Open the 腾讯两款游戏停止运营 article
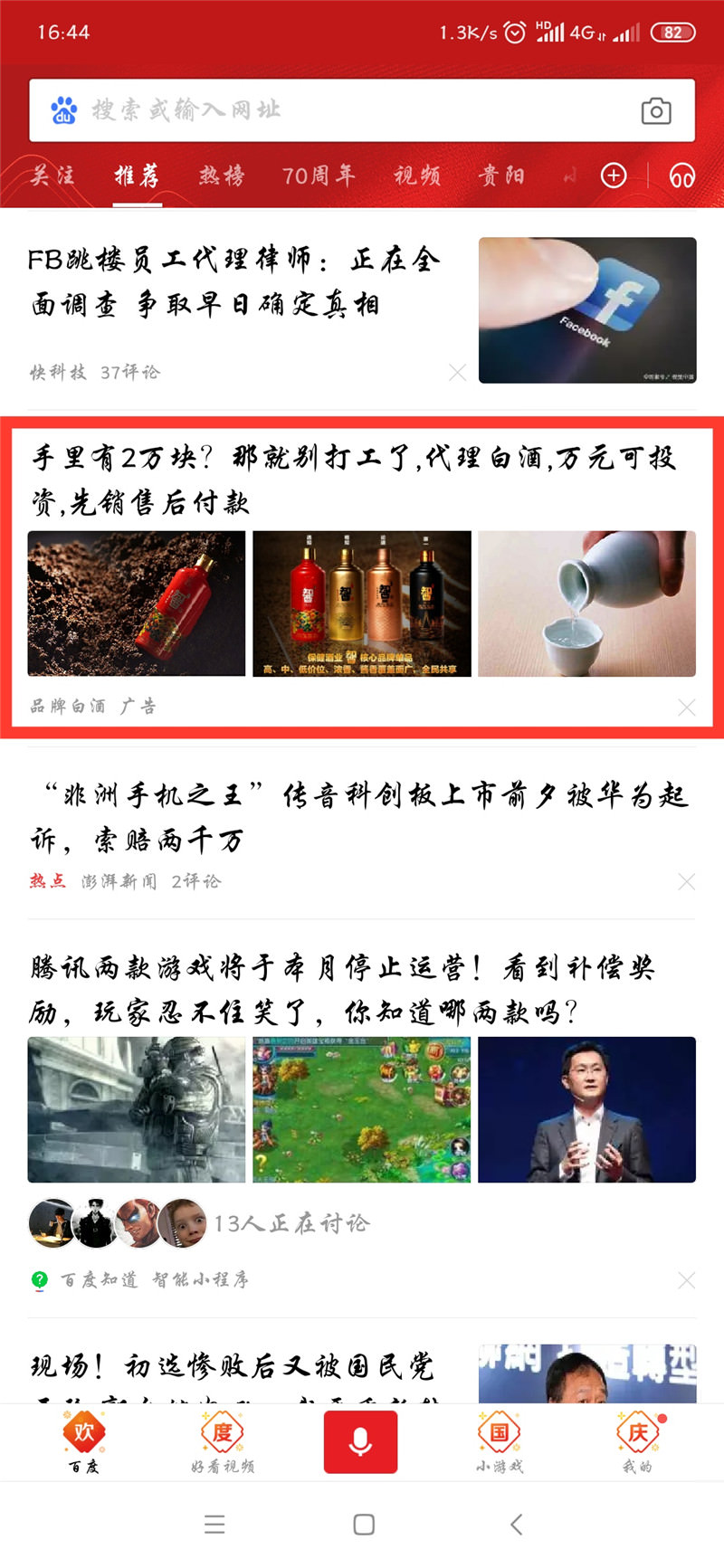 pyautogui.click(x=342, y=989)
